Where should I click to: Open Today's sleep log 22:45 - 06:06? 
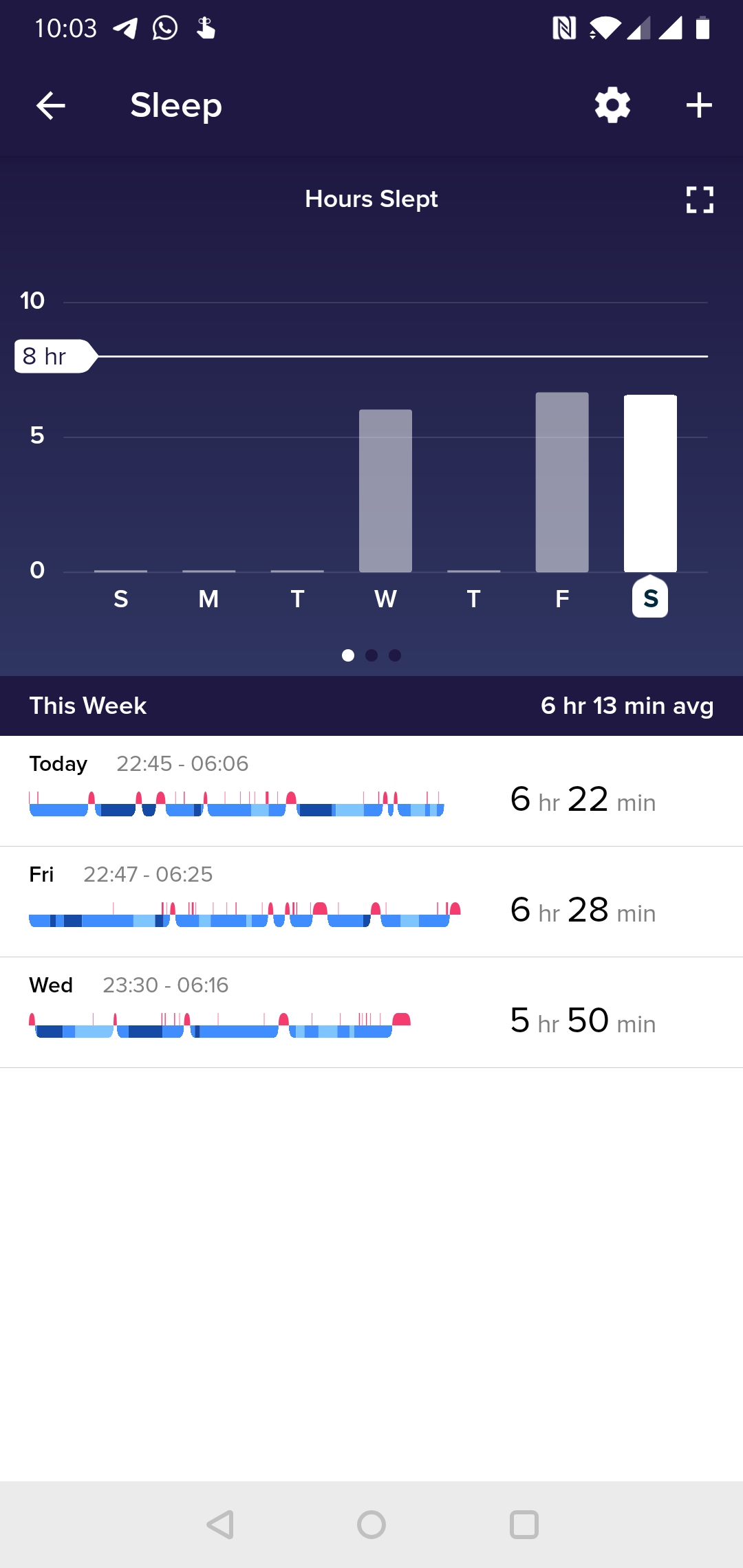click(x=371, y=791)
